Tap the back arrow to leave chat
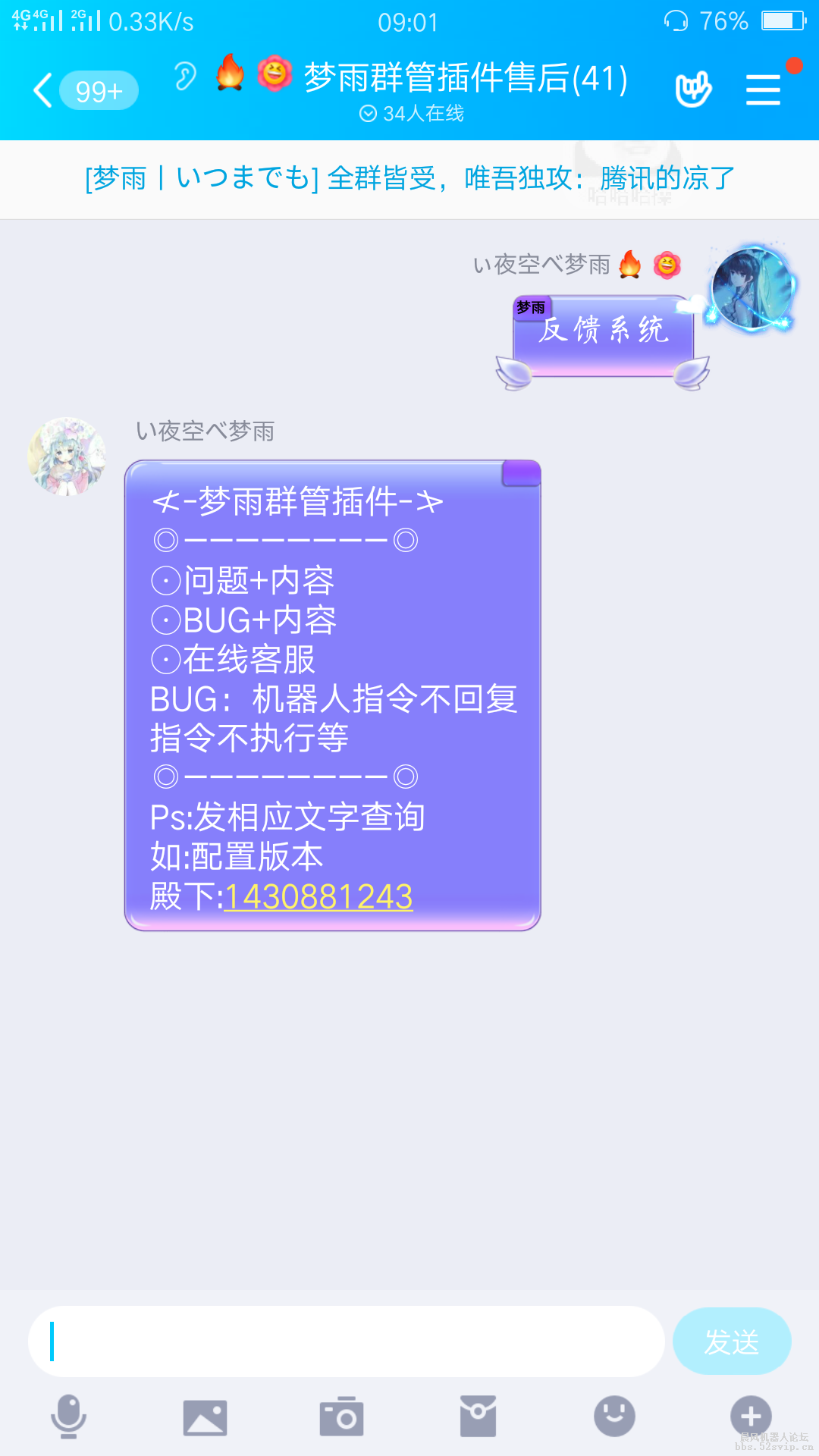This screenshot has height=1456, width=819. point(42,89)
